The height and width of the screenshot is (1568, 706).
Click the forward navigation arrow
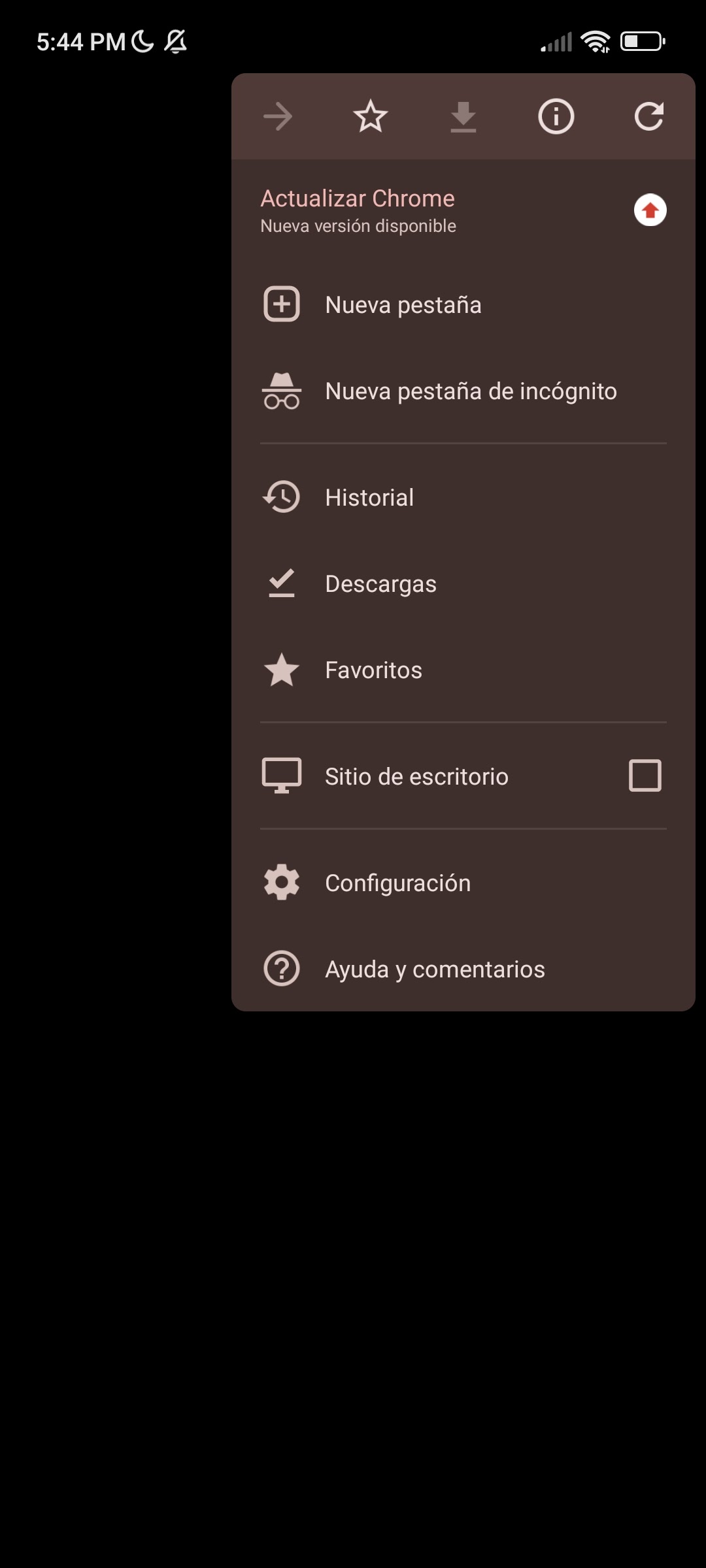tap(278, 116)
